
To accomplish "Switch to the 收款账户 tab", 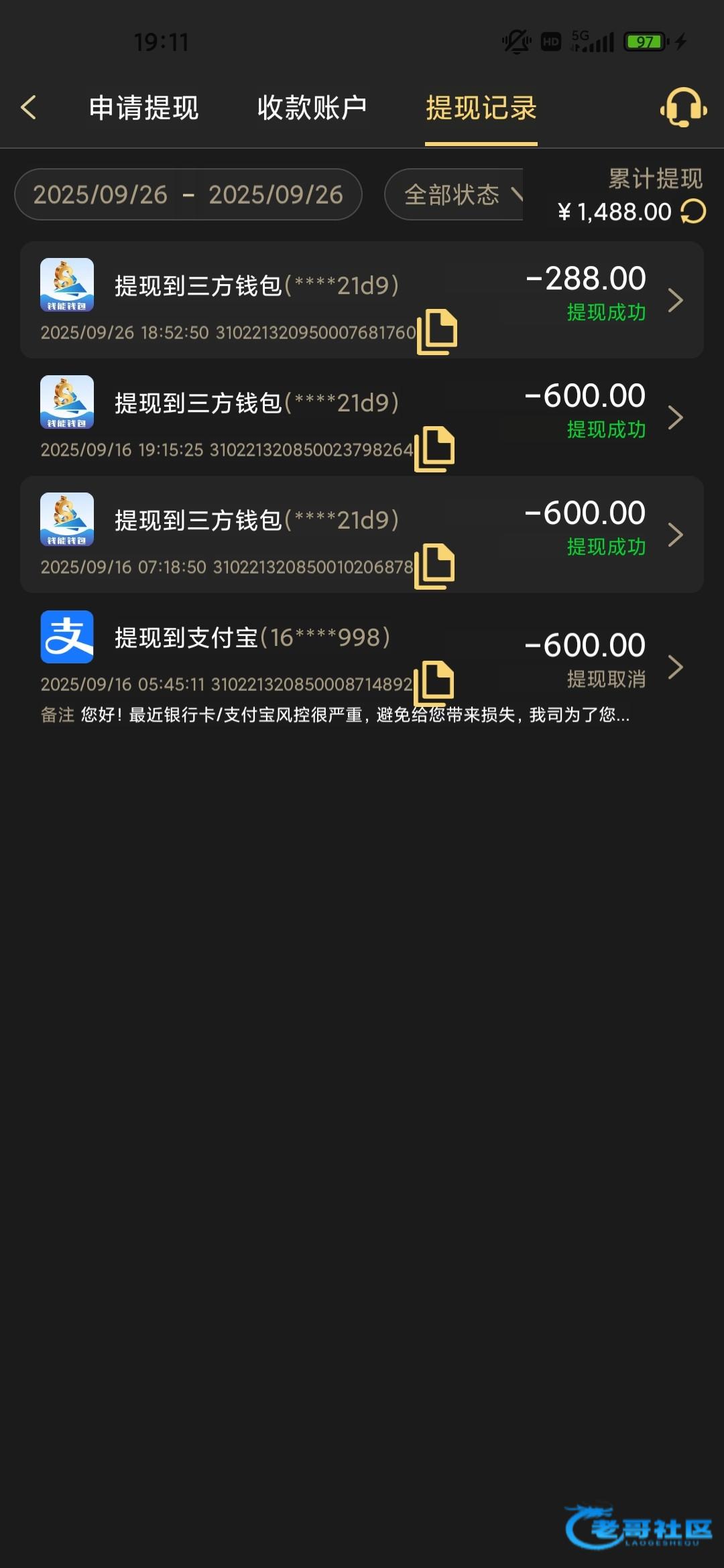I will pyautogui.click(x=312, y=108).
